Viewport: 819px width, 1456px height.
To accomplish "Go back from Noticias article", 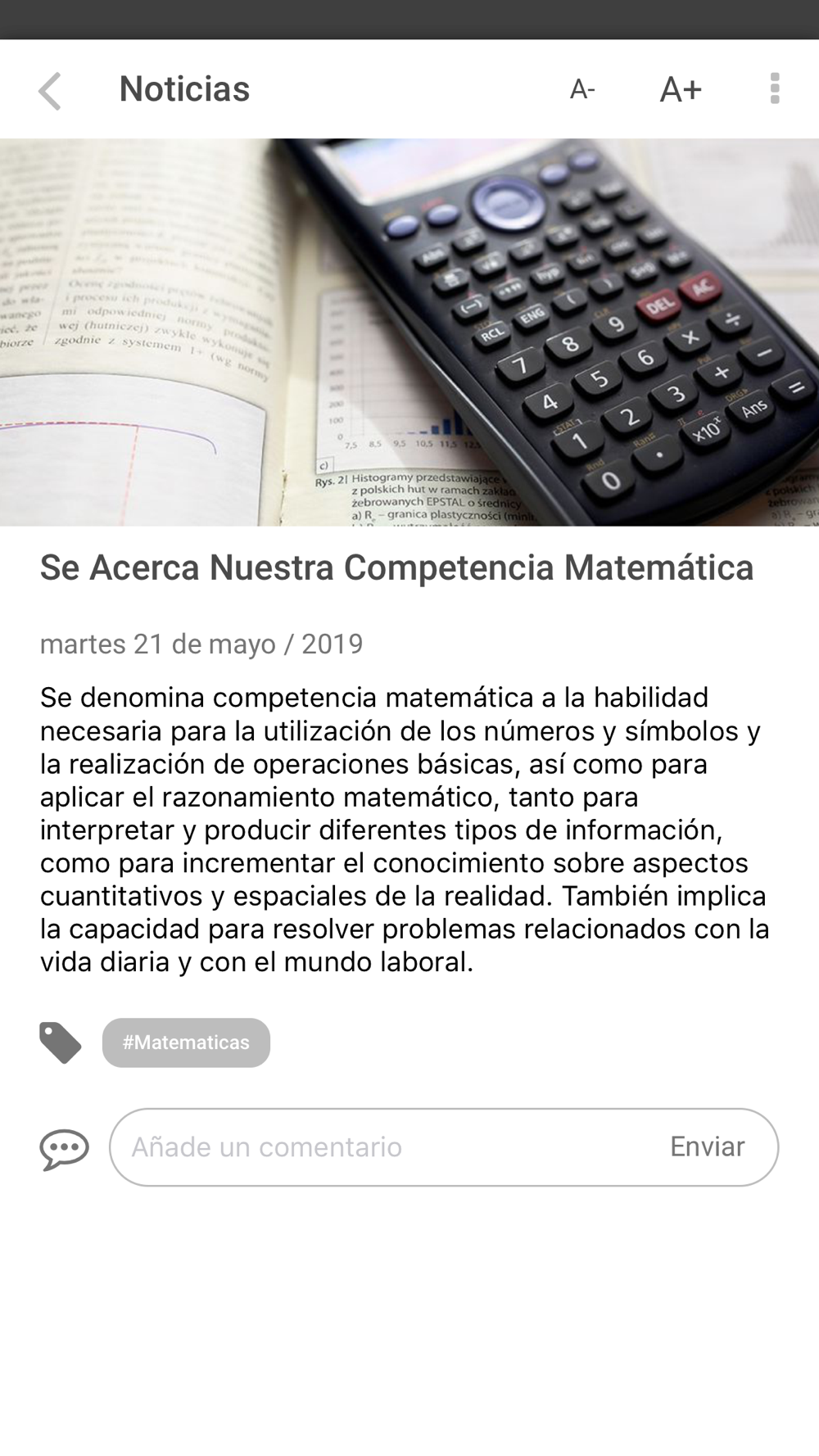I will pos(50,90).
